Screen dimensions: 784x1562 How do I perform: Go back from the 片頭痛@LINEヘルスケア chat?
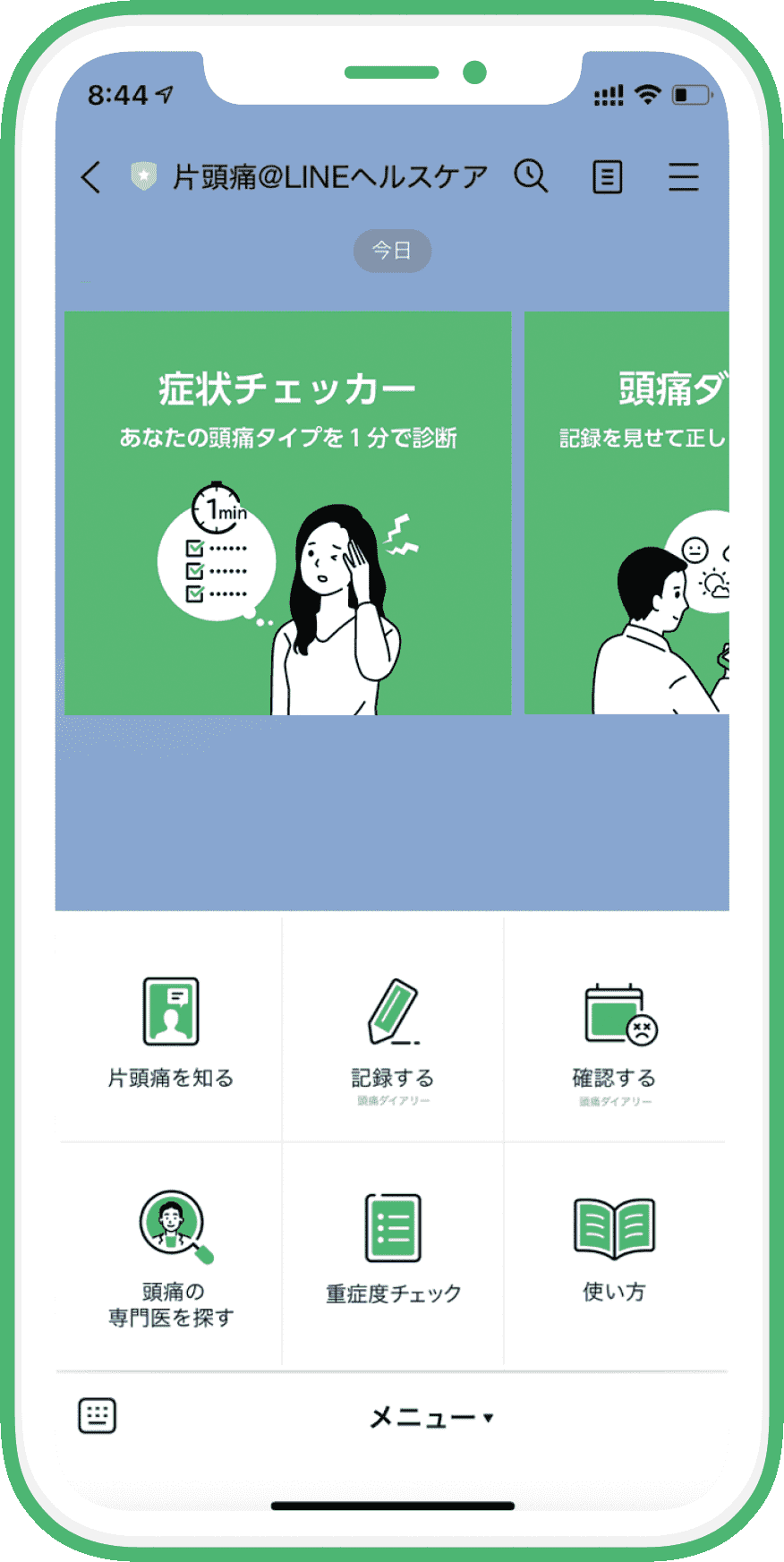tap(91, 176)
